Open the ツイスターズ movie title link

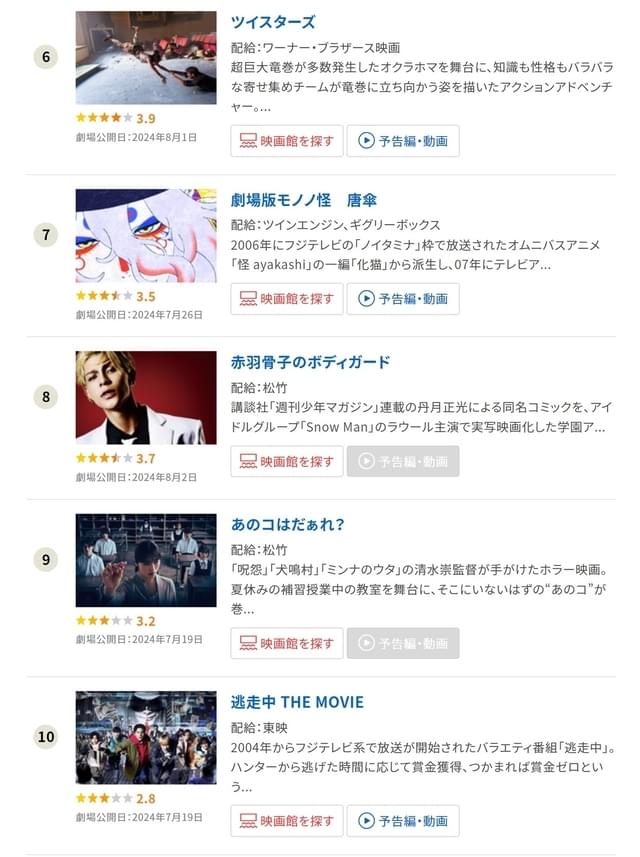[x=273, y=22]
